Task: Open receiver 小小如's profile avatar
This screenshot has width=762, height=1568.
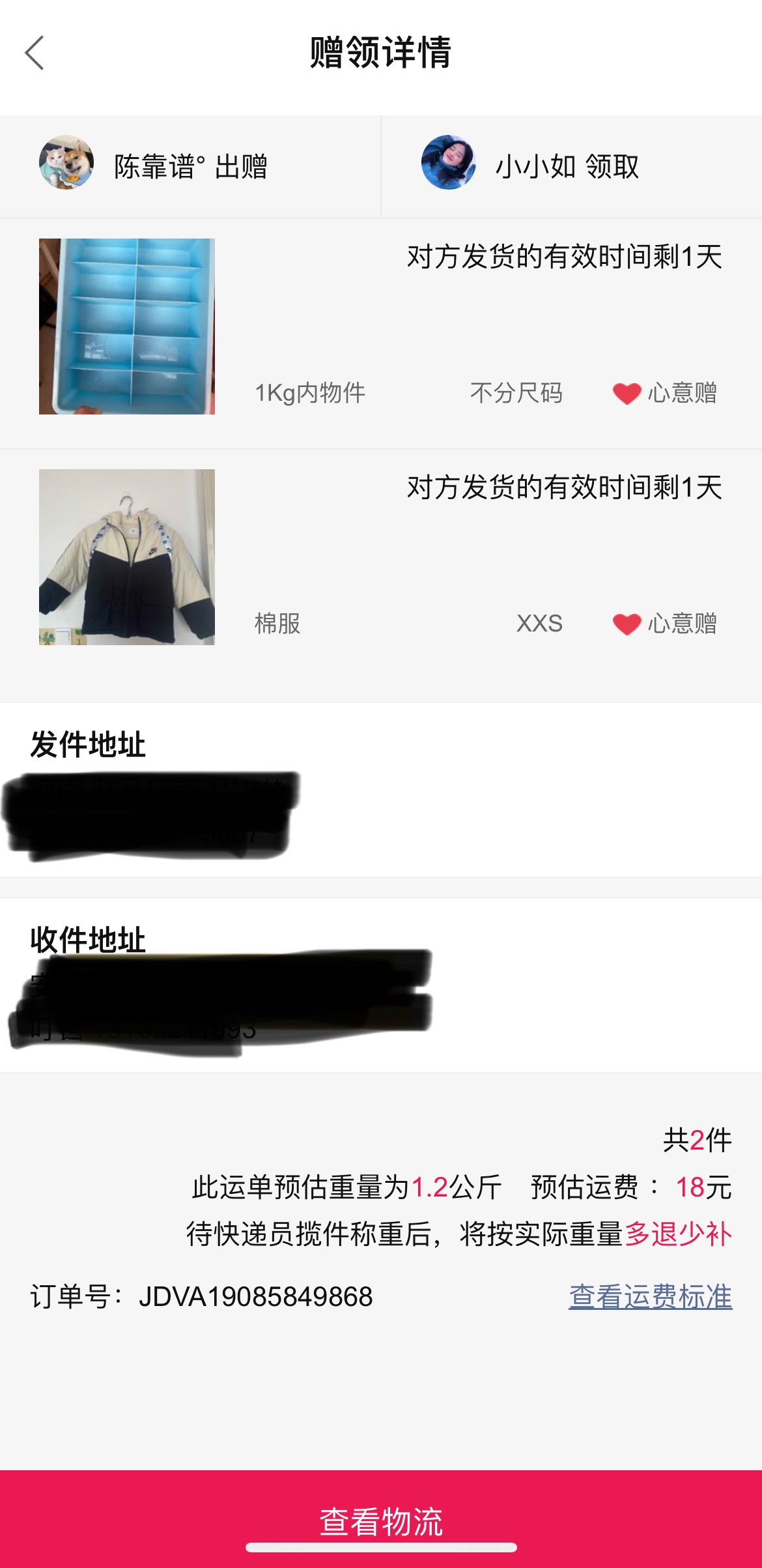Action: [x=448, y=162]
